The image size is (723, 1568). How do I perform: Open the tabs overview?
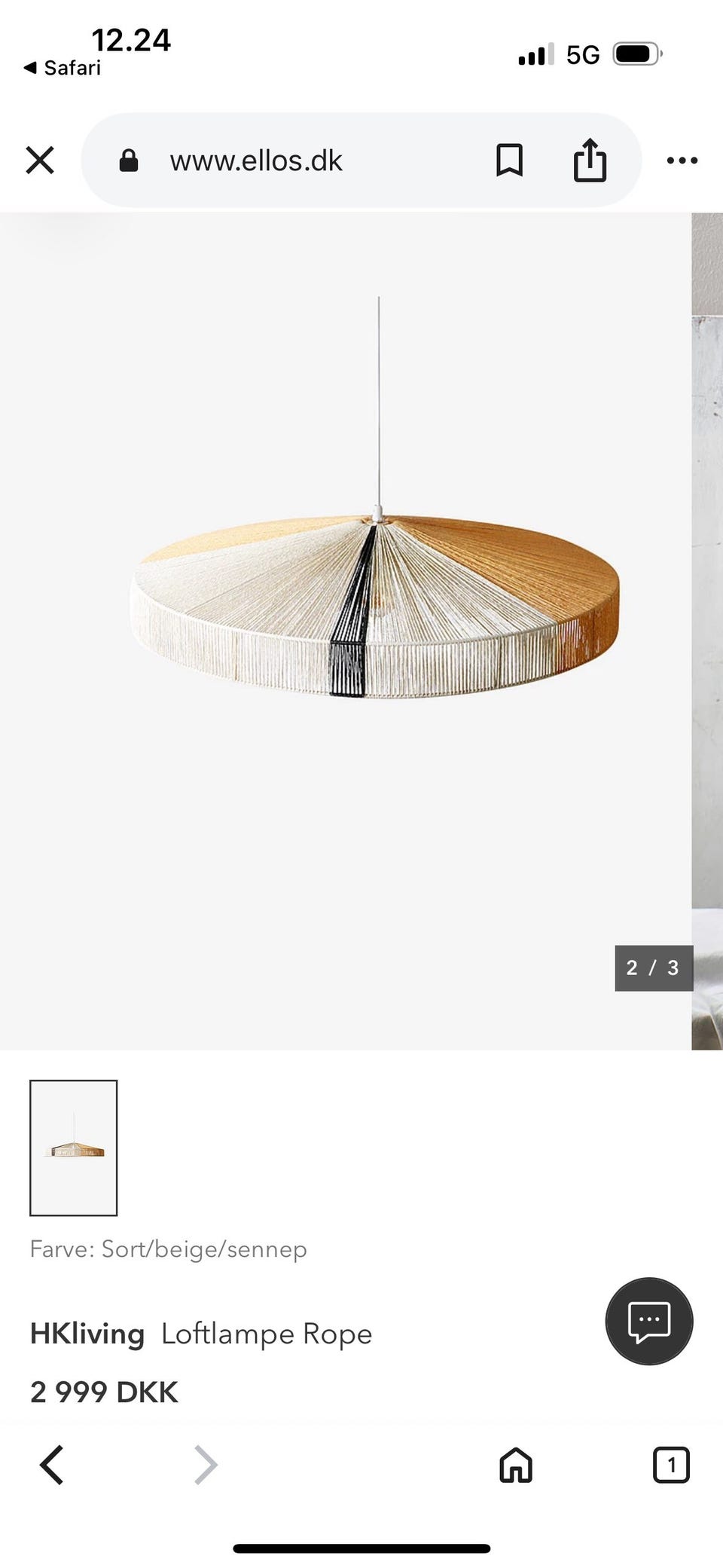click(x=670, y=1465)
